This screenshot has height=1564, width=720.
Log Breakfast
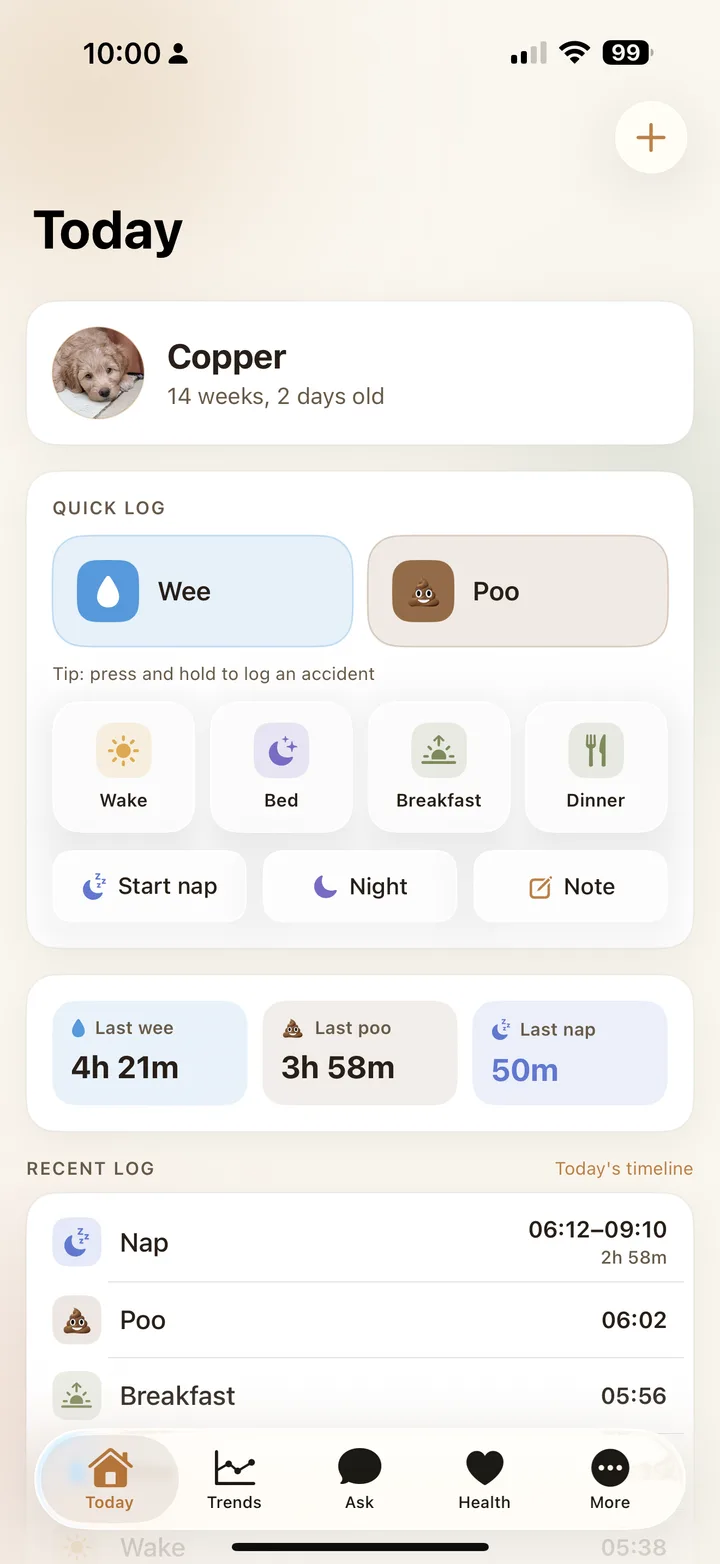coord(439,767)
